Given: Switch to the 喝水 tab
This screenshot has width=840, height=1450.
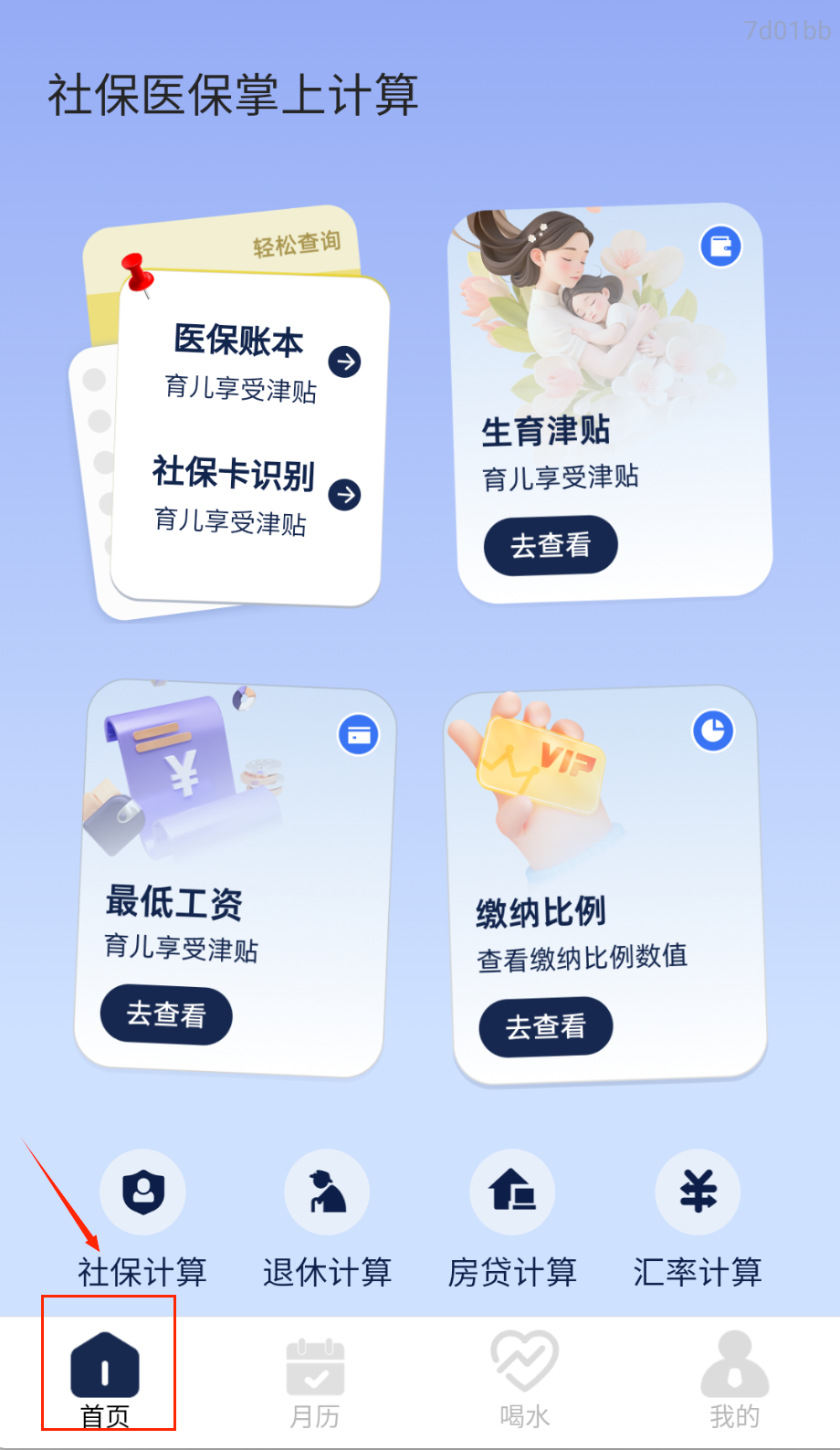Looking at the screenshot, I should coord(525,1377).
